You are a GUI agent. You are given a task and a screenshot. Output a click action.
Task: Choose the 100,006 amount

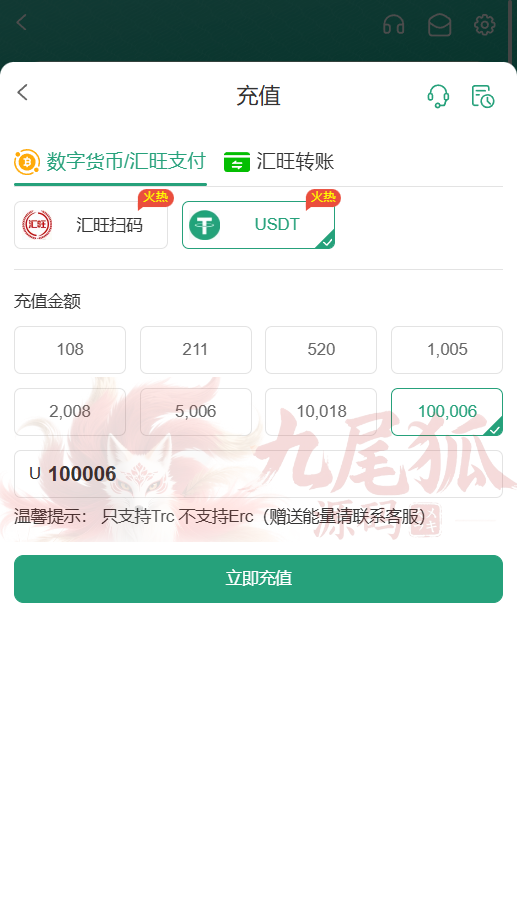click(447, 412)
